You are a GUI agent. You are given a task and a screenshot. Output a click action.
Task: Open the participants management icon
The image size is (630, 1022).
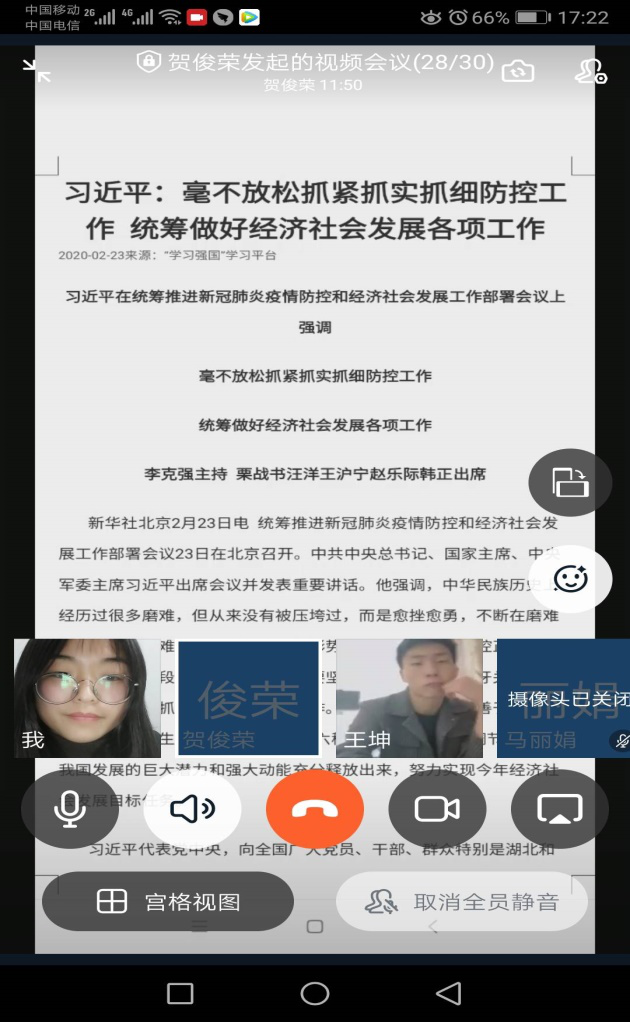[x=590, y=71]
